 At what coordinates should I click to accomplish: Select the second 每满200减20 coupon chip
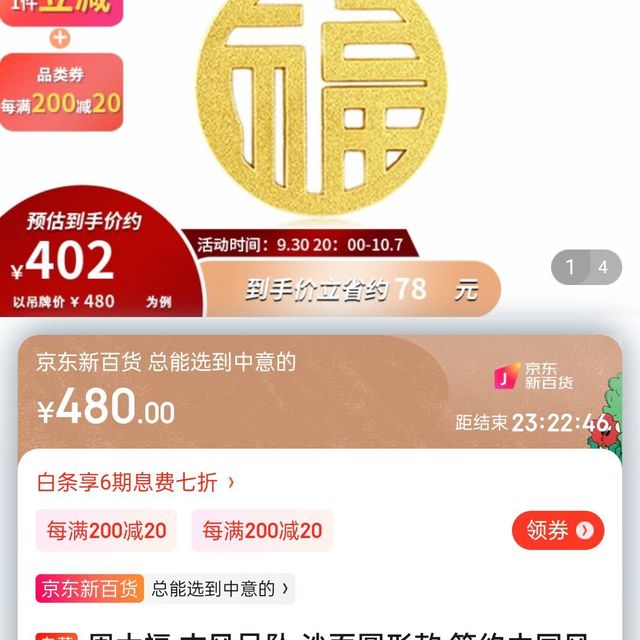click(x=262, y=531)
